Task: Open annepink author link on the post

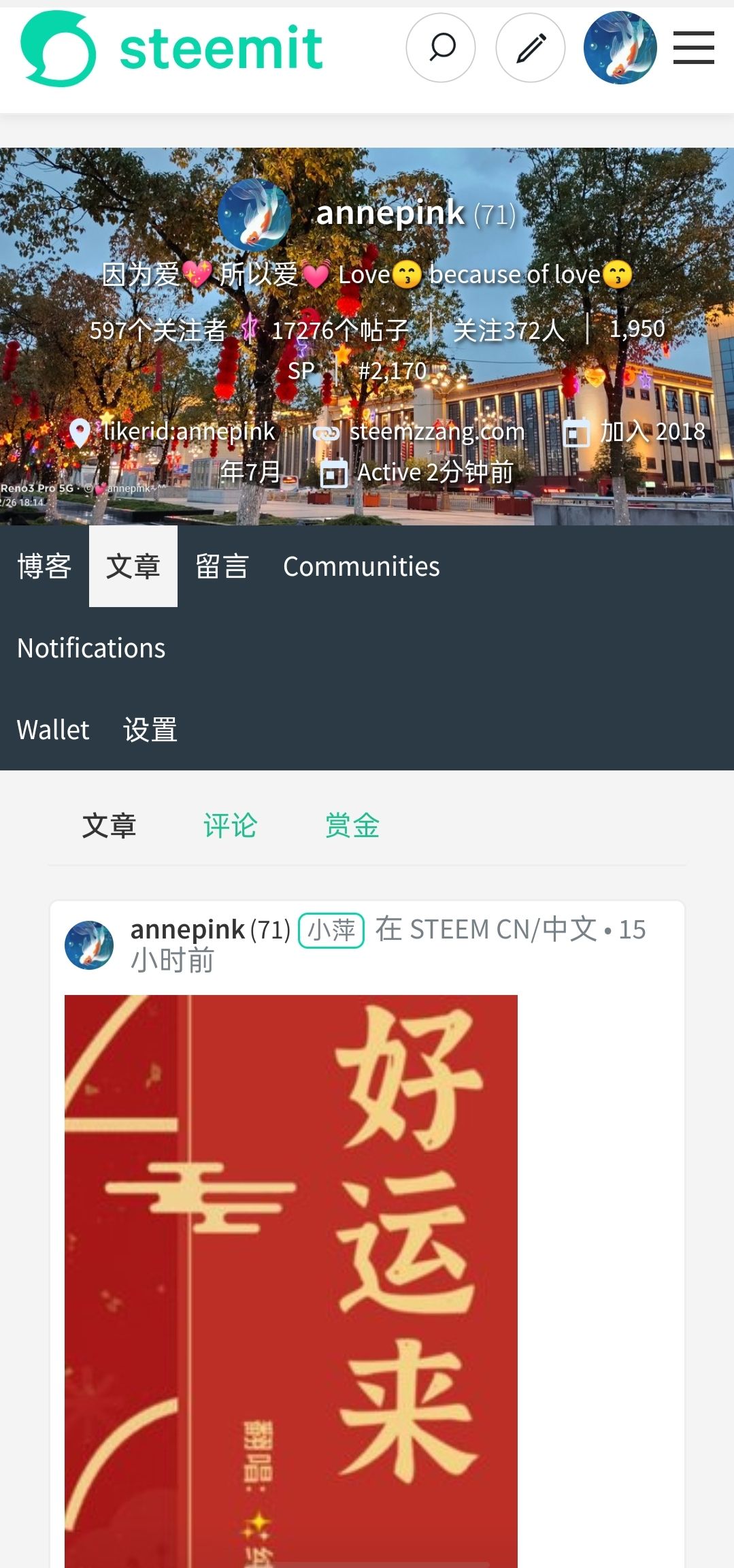Action: [187, 930]
